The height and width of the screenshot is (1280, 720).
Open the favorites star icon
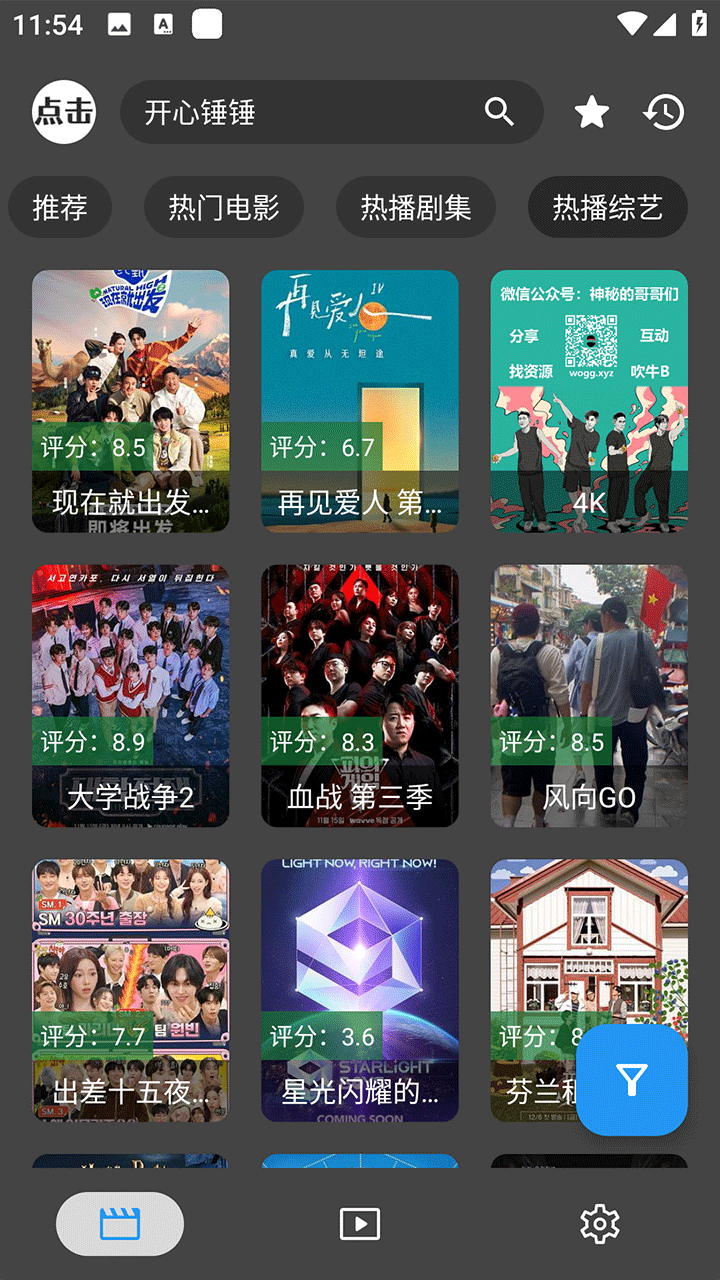[591, 112]
